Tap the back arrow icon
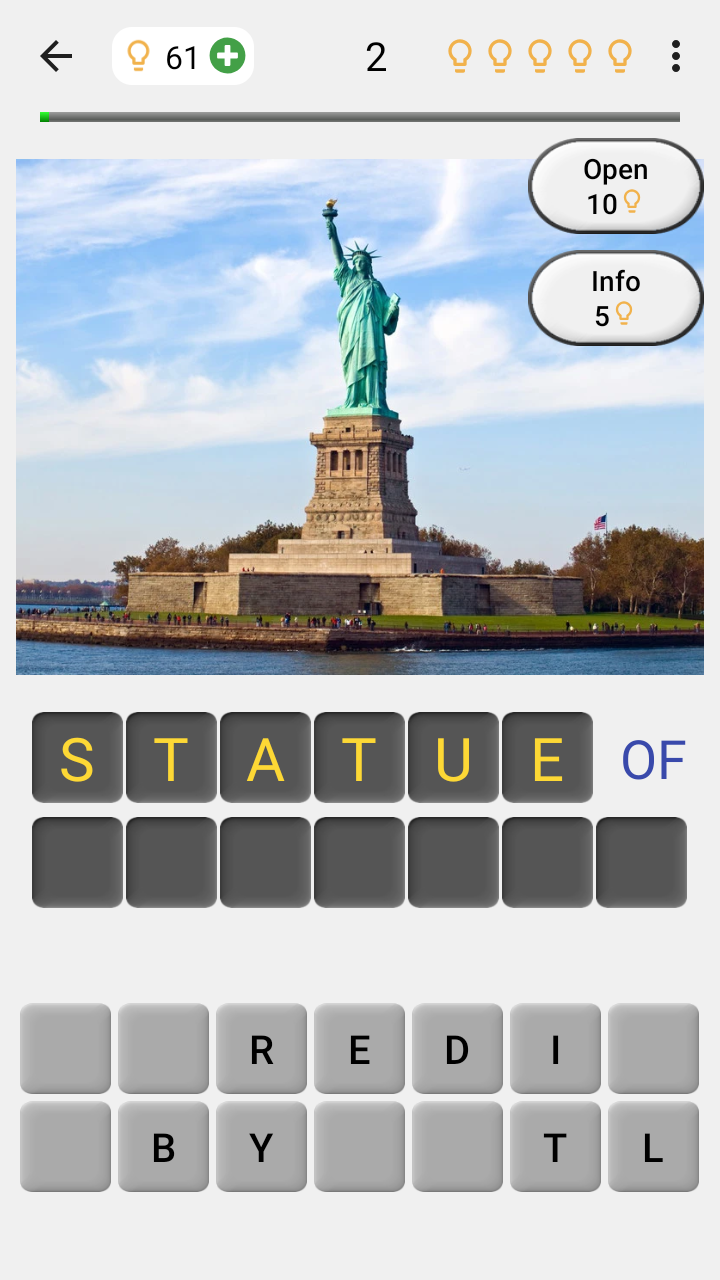This screenshot has width=720, height=1280. [x=56, y=56]
